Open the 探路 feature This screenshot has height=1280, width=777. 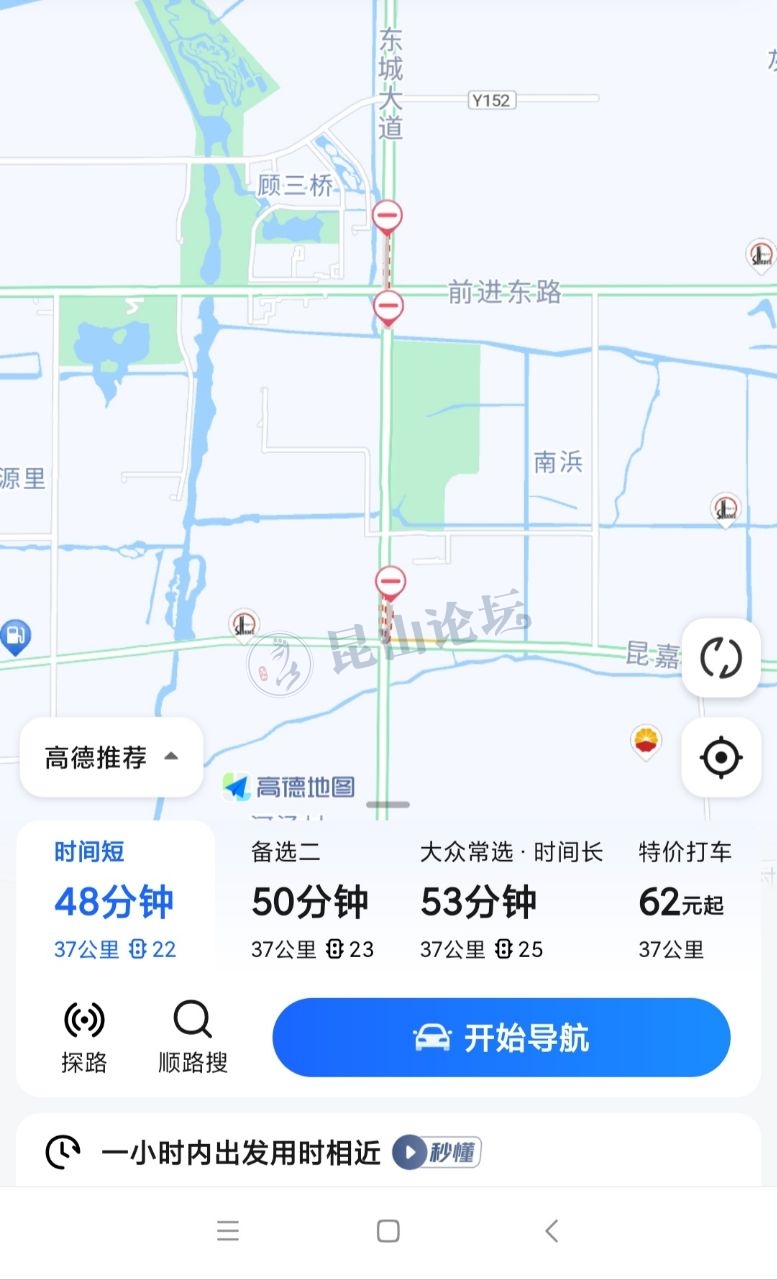[84, 1037]
